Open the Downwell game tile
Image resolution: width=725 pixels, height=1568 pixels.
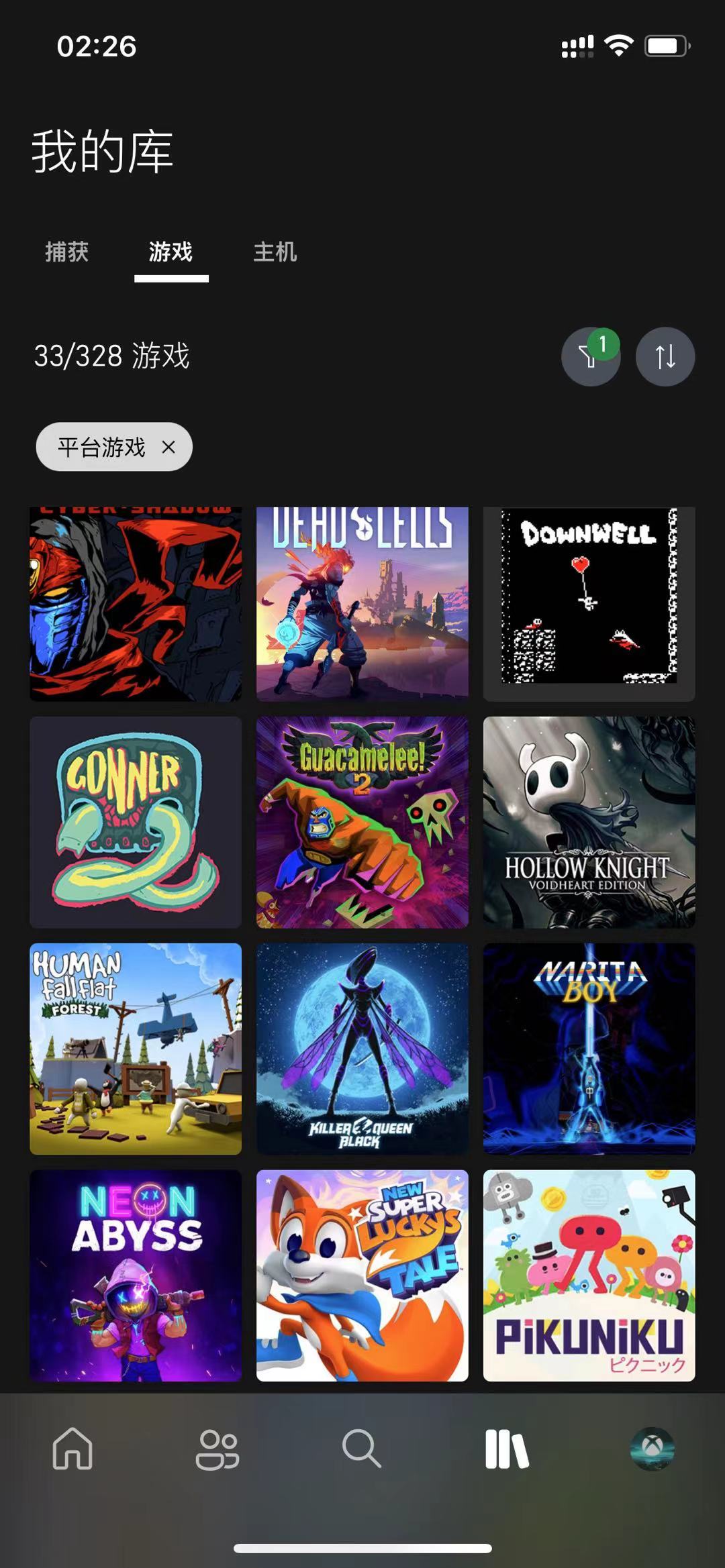point(589,604)
